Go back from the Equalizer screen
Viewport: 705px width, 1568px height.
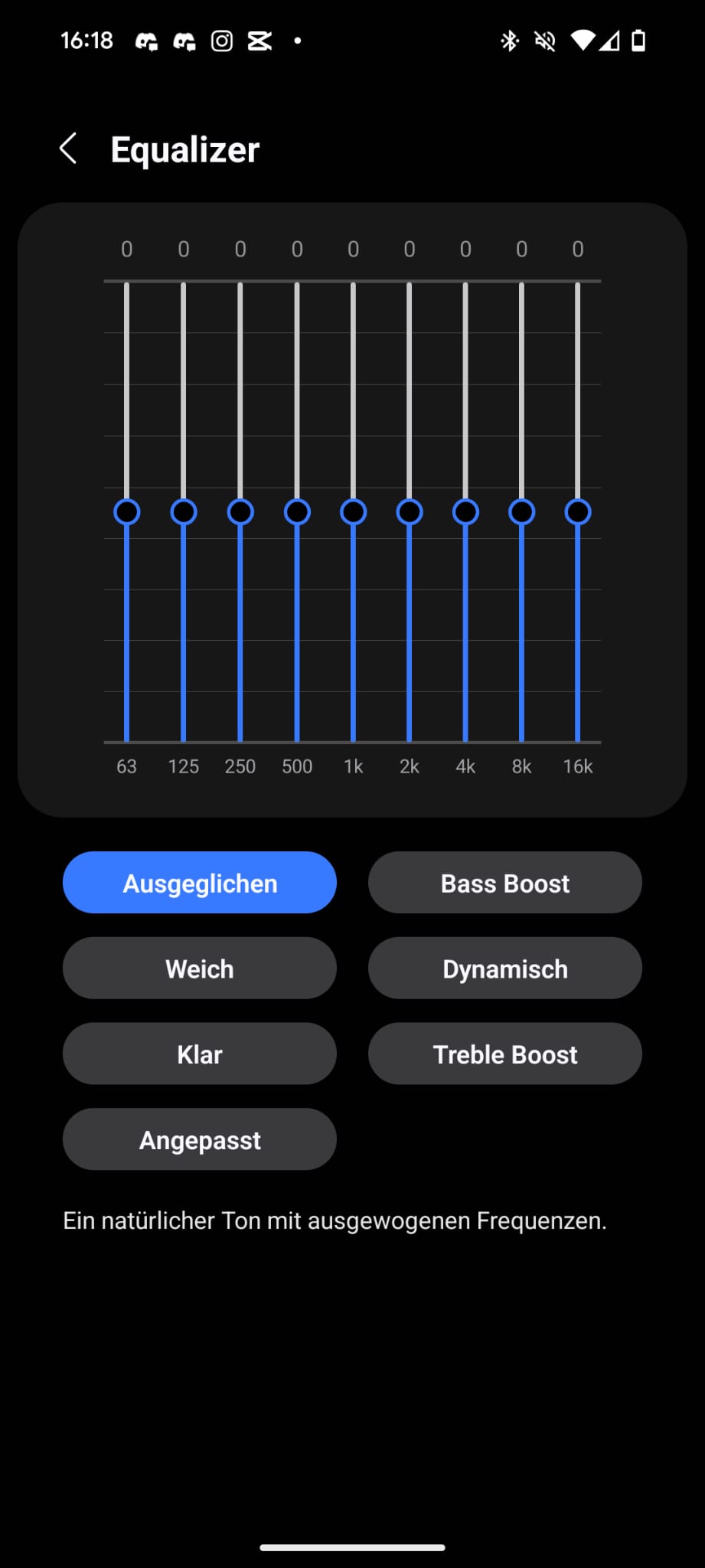click(x=68, y=149)
